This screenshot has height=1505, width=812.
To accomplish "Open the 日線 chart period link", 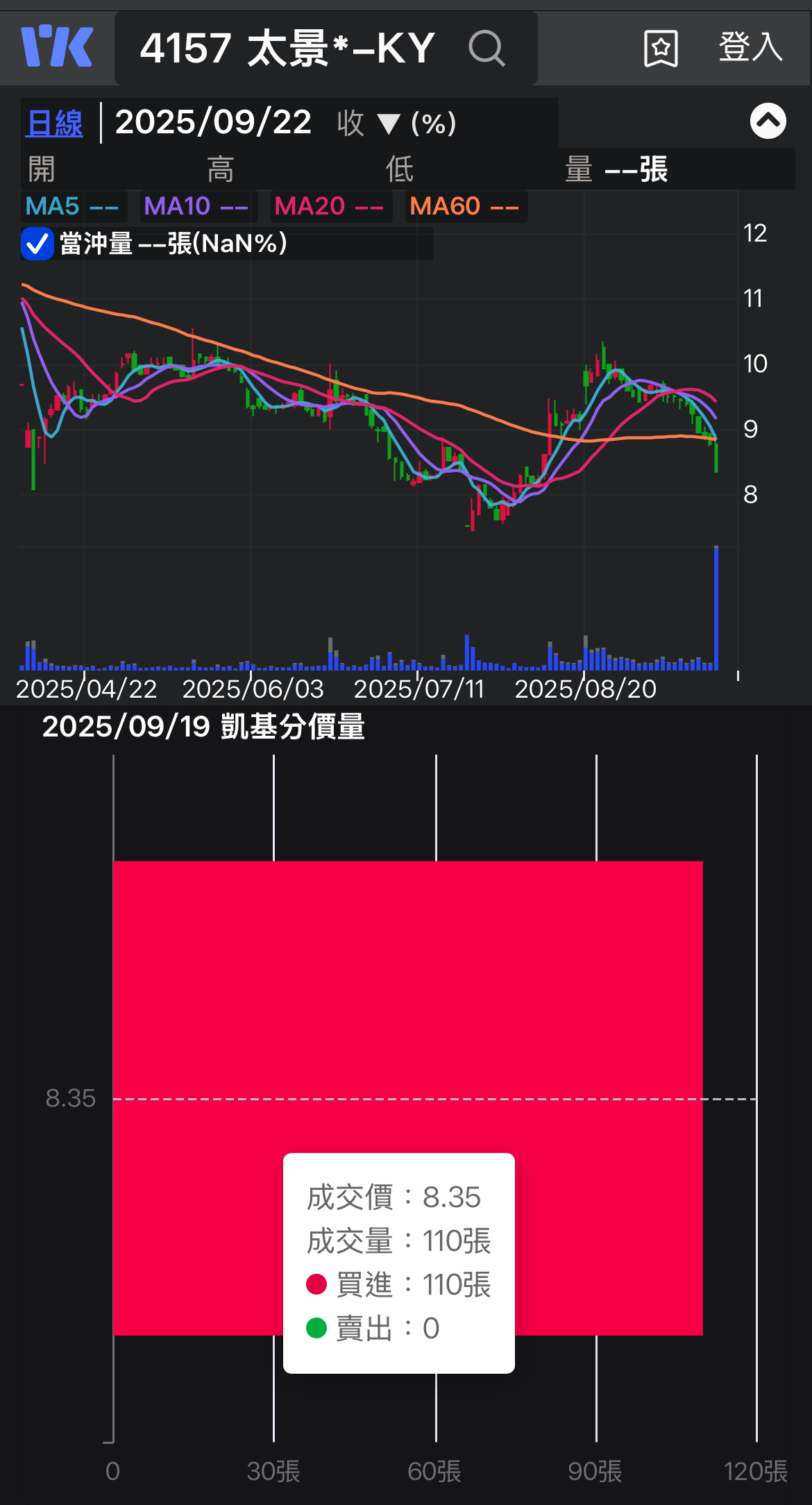I will click(55, 124).
